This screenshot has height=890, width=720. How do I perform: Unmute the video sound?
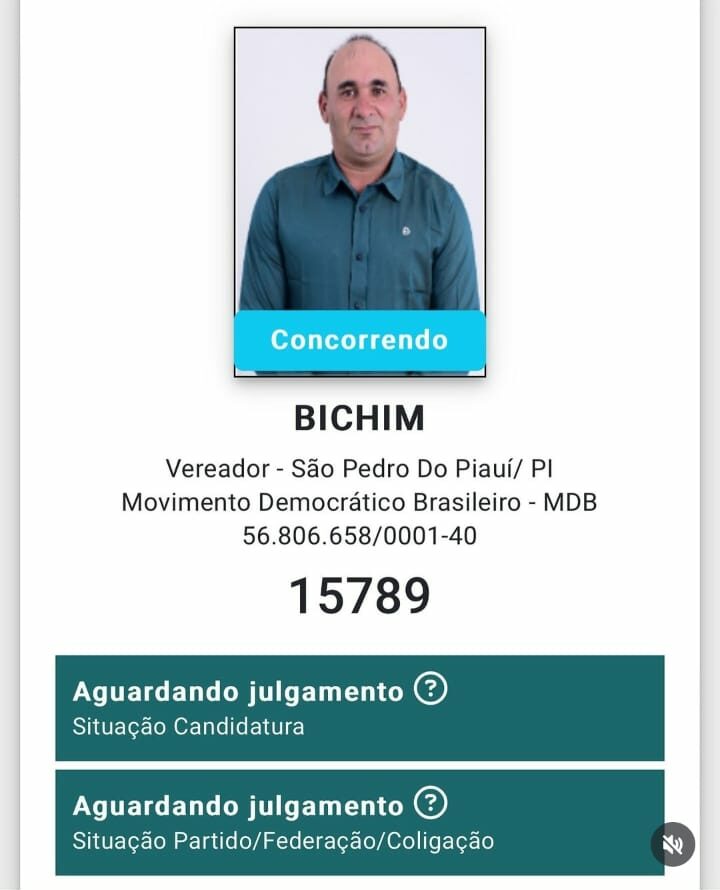point(673,844)
